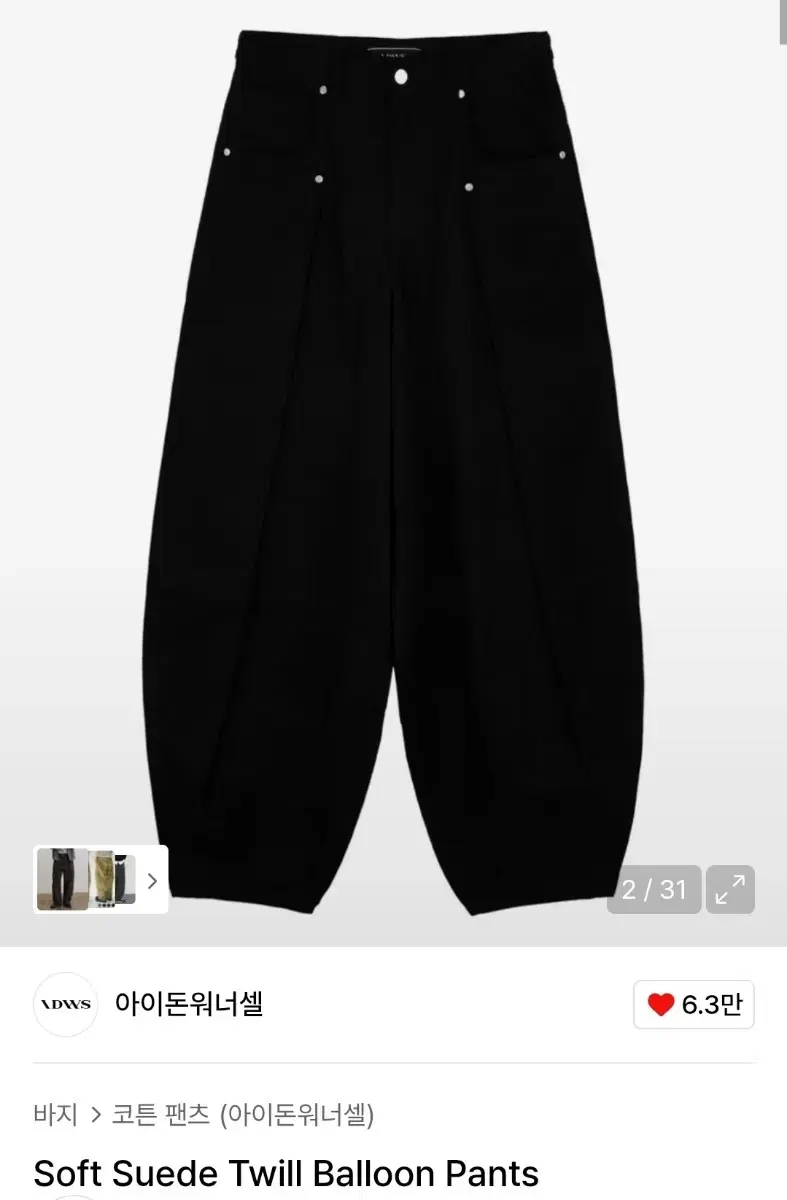
Task: Tap the fullscreen expand icon on the photo
Action: click(733, 889)
